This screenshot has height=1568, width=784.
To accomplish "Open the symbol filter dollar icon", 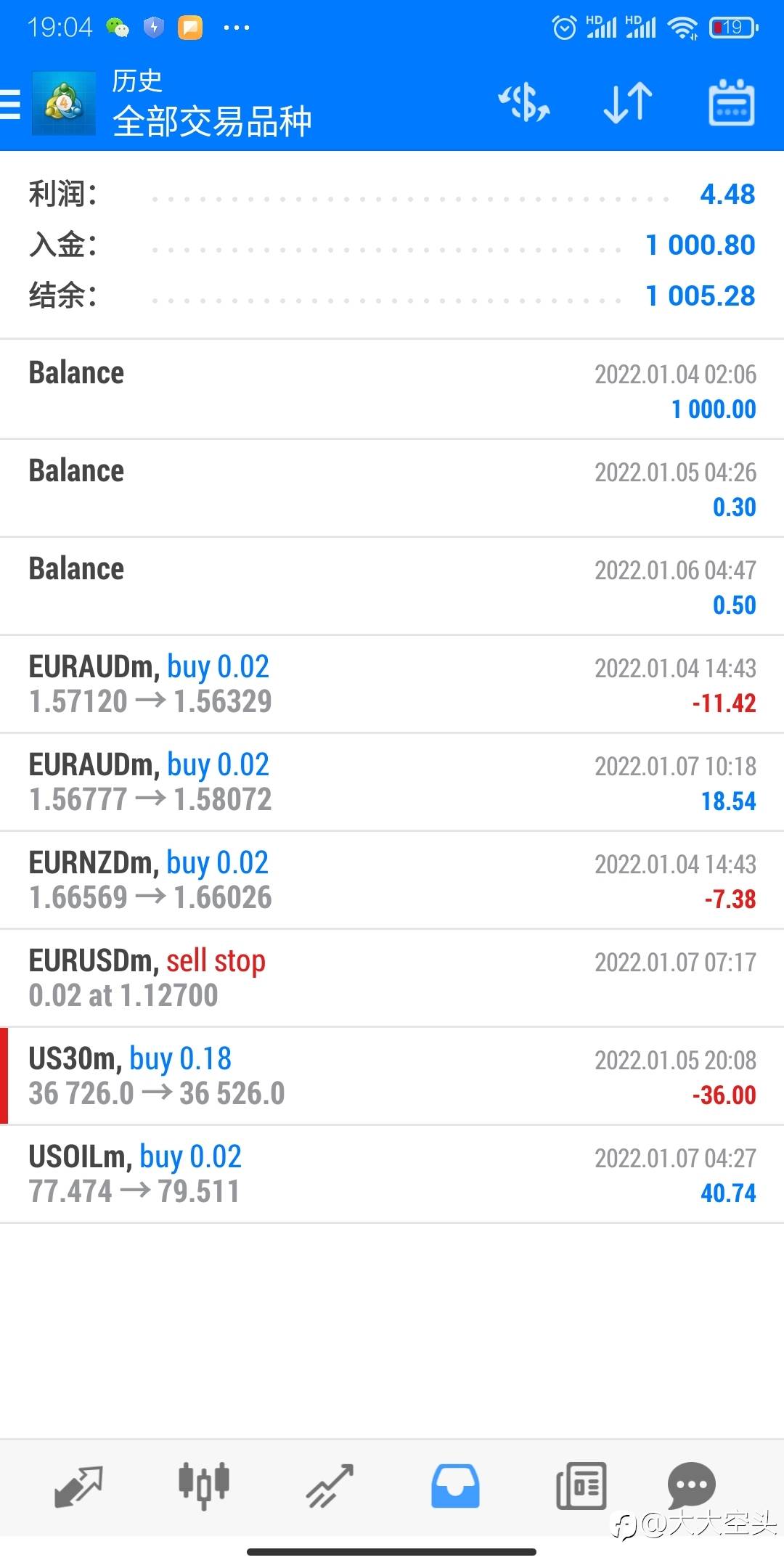I will [x=524, y=102].
